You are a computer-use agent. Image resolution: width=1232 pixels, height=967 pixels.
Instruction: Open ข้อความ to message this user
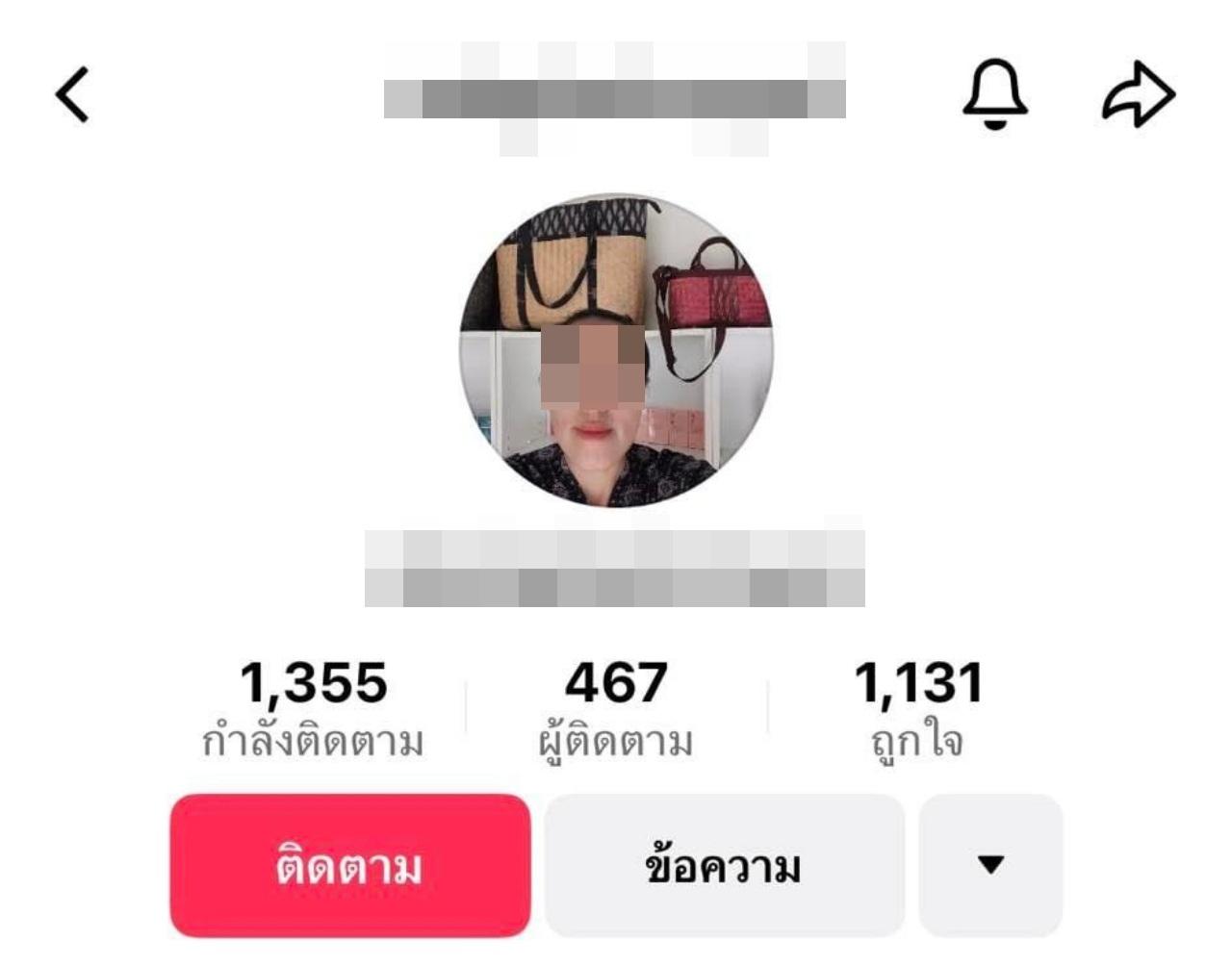724,865
